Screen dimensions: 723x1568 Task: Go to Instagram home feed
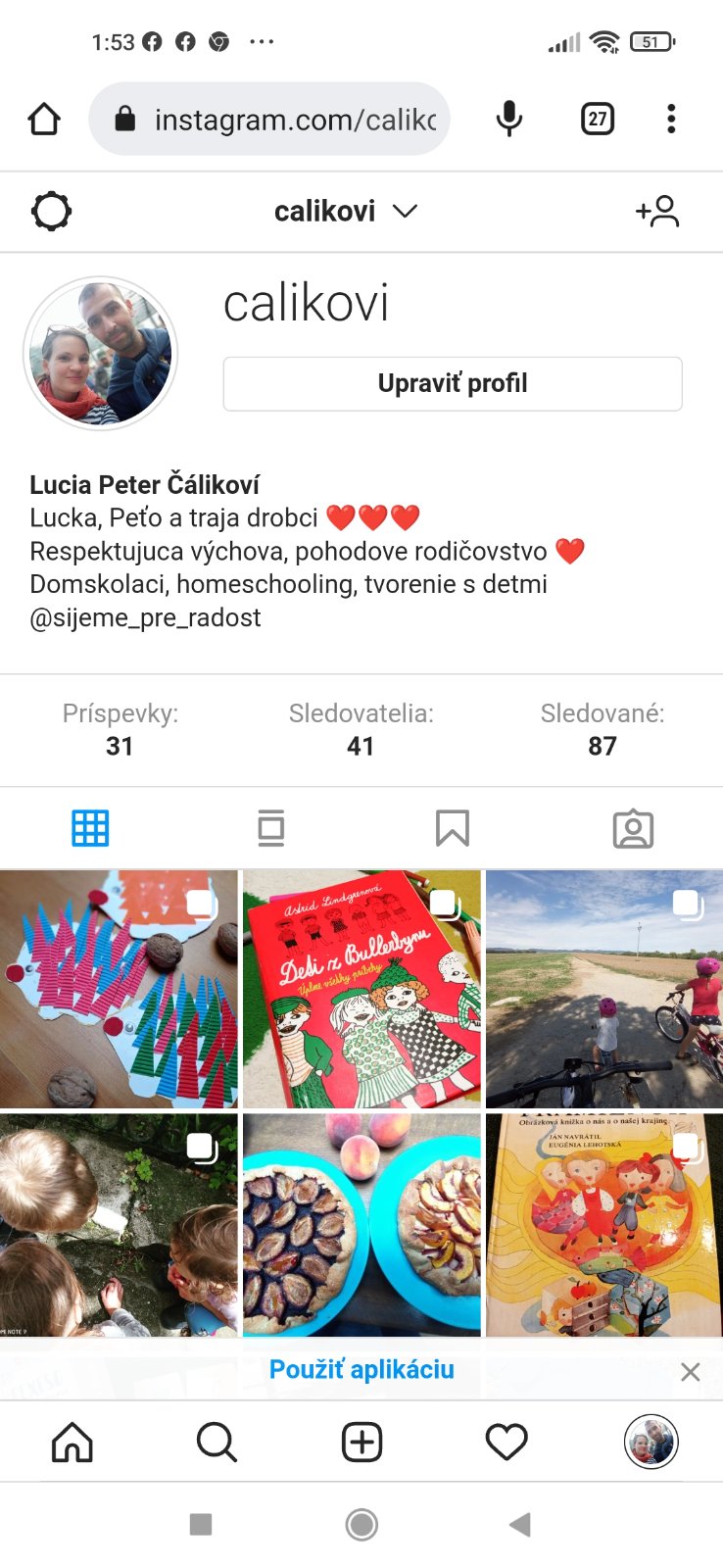(x=72, y=1442)
